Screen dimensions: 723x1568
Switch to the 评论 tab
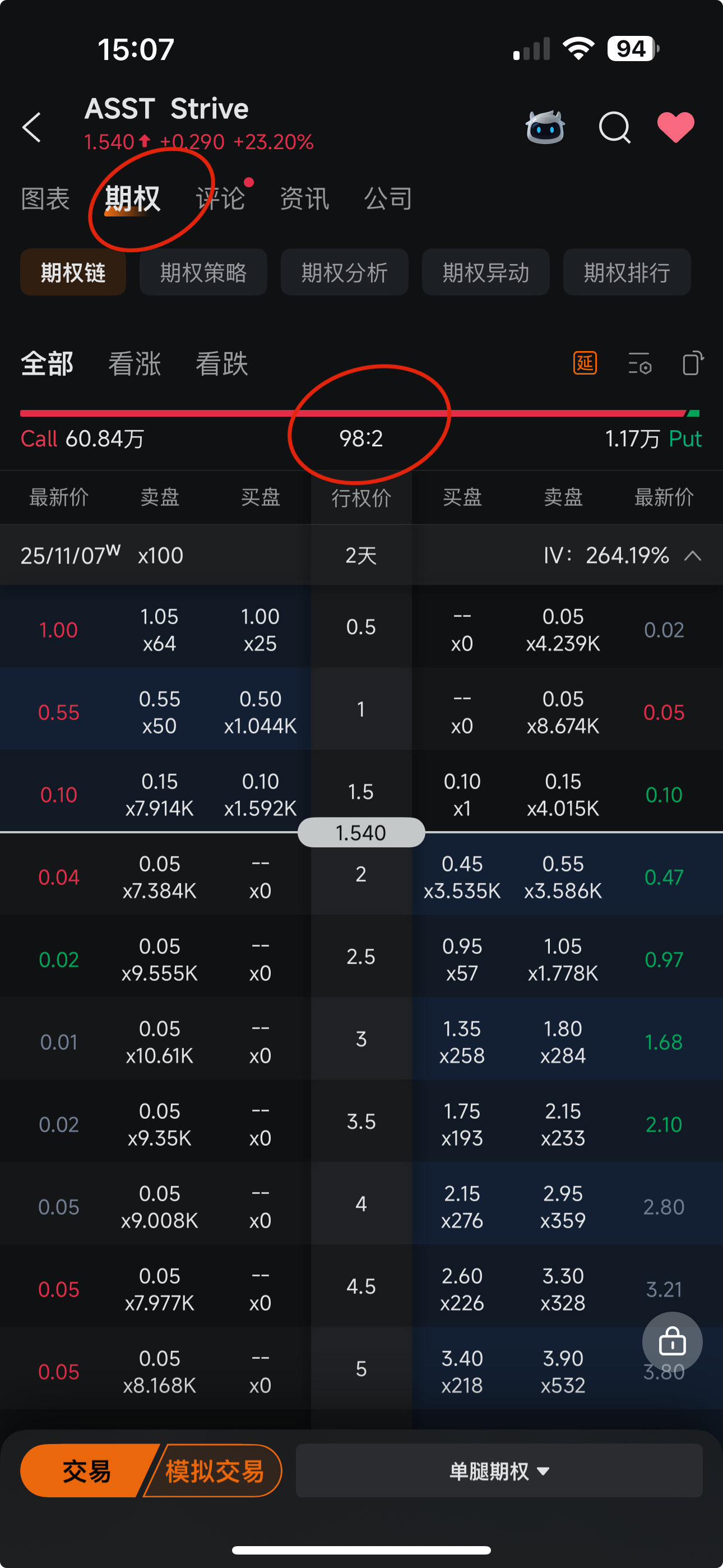220,199
